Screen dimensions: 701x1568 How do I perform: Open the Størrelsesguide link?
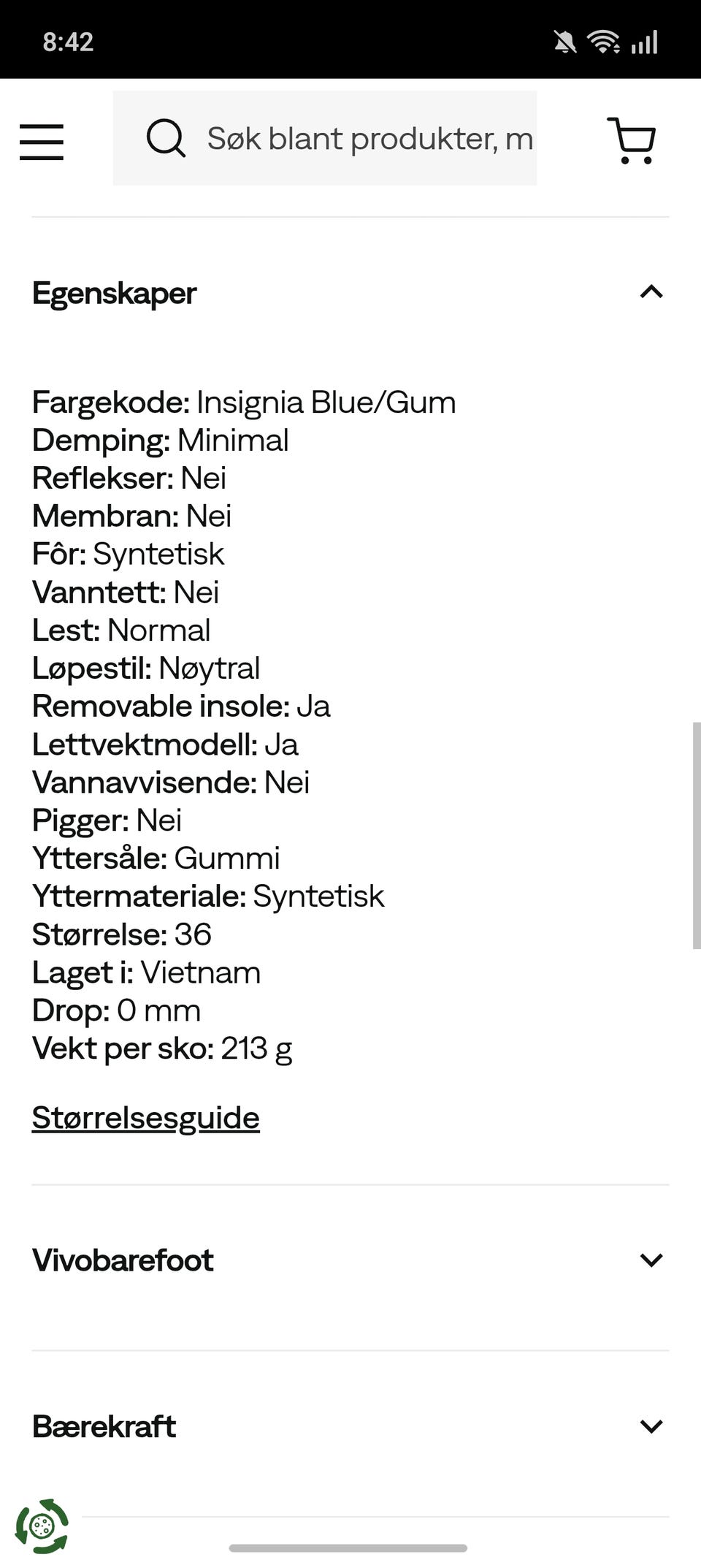tap(145, 1117)
